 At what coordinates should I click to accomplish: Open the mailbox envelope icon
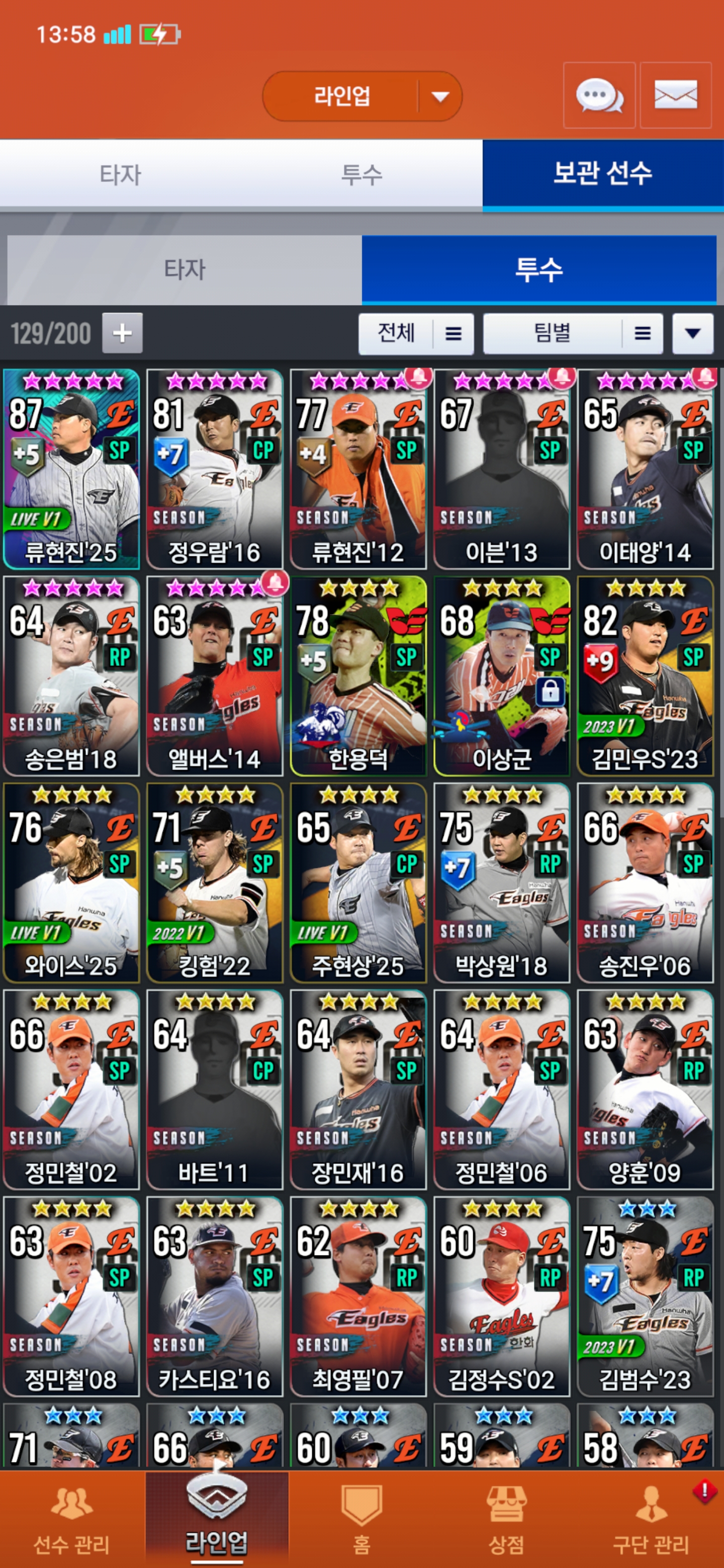[x=675, y=95]
